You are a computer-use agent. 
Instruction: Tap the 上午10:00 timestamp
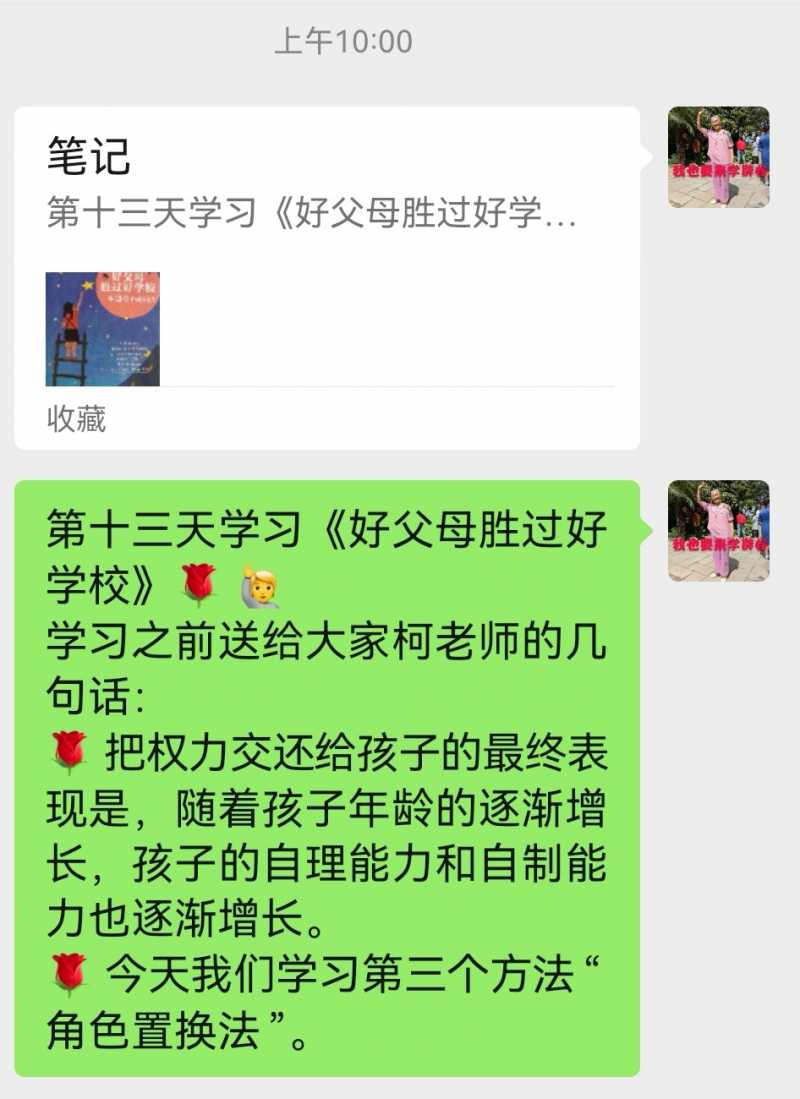340,40
